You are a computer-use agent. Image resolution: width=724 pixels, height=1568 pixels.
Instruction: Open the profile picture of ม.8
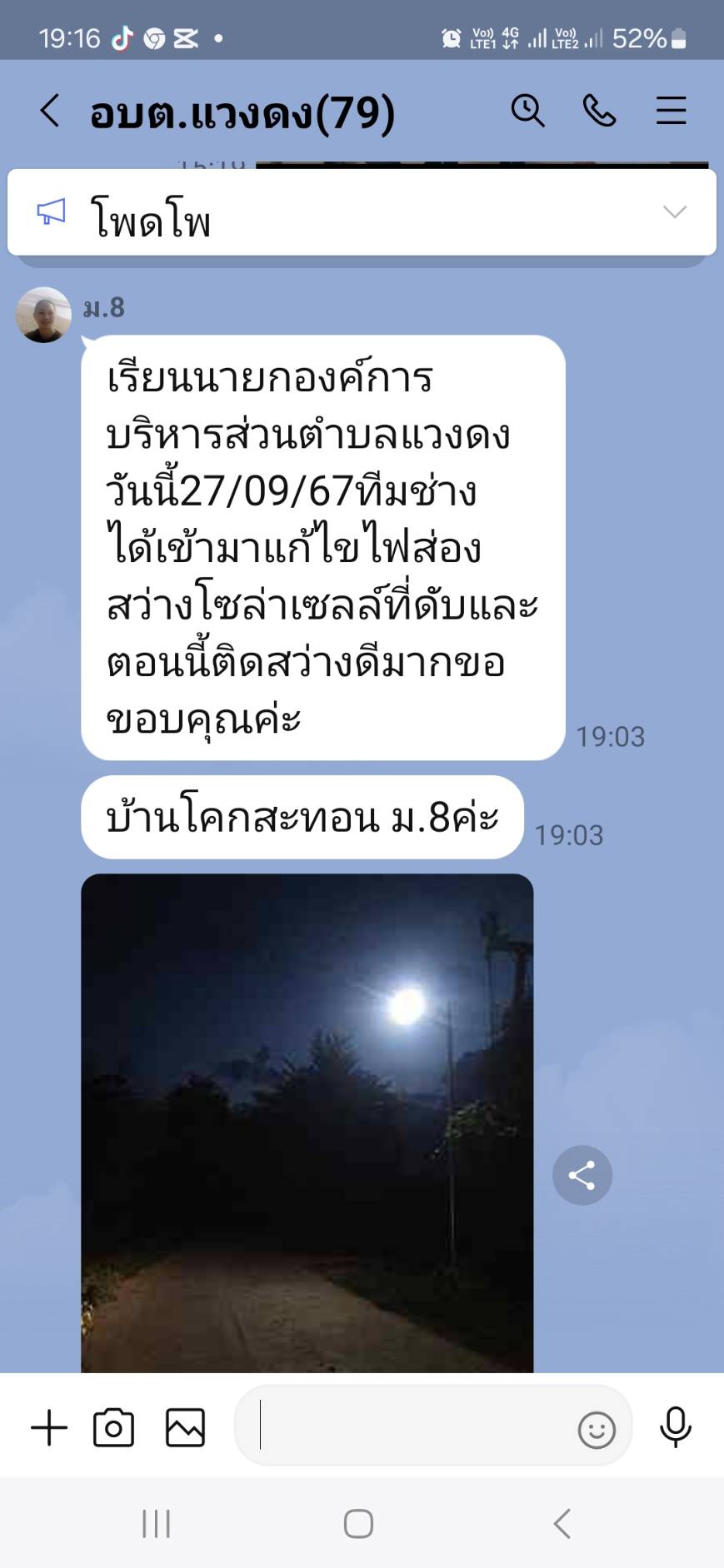coord(43,315)
